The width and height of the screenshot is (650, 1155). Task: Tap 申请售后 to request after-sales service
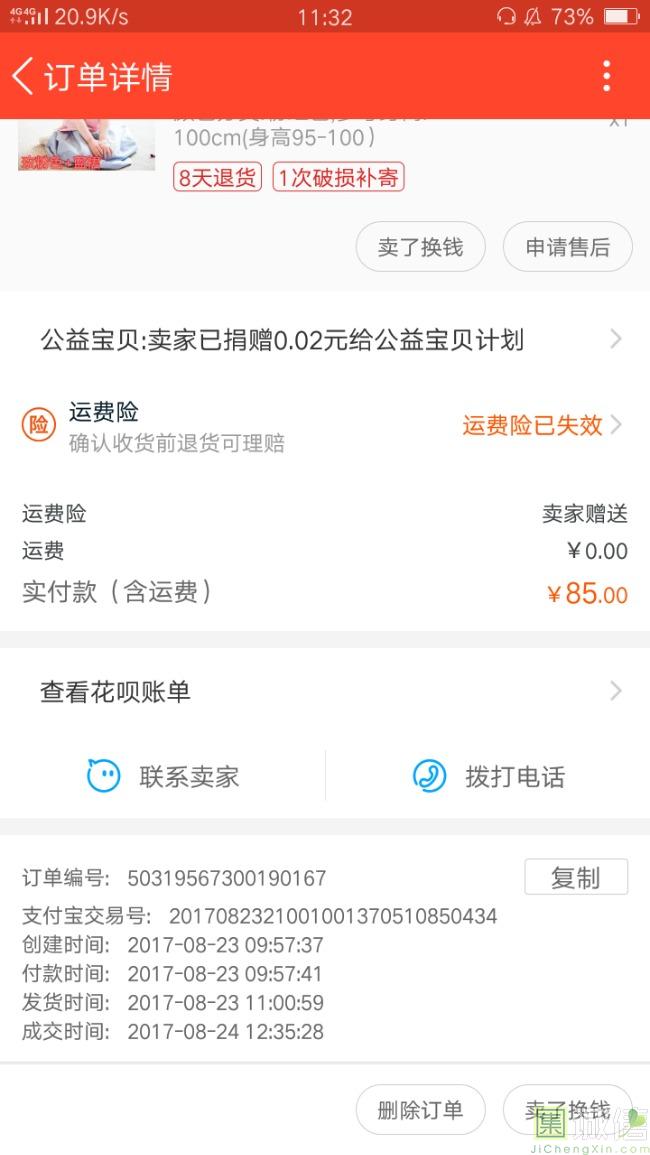567,247
